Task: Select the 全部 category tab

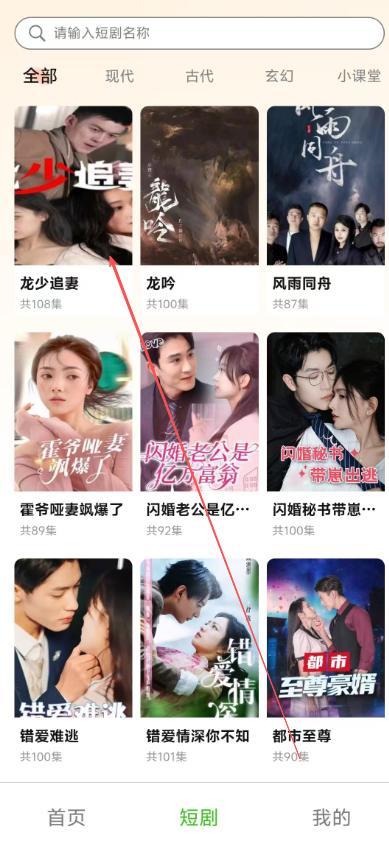Action: point(40,76)
